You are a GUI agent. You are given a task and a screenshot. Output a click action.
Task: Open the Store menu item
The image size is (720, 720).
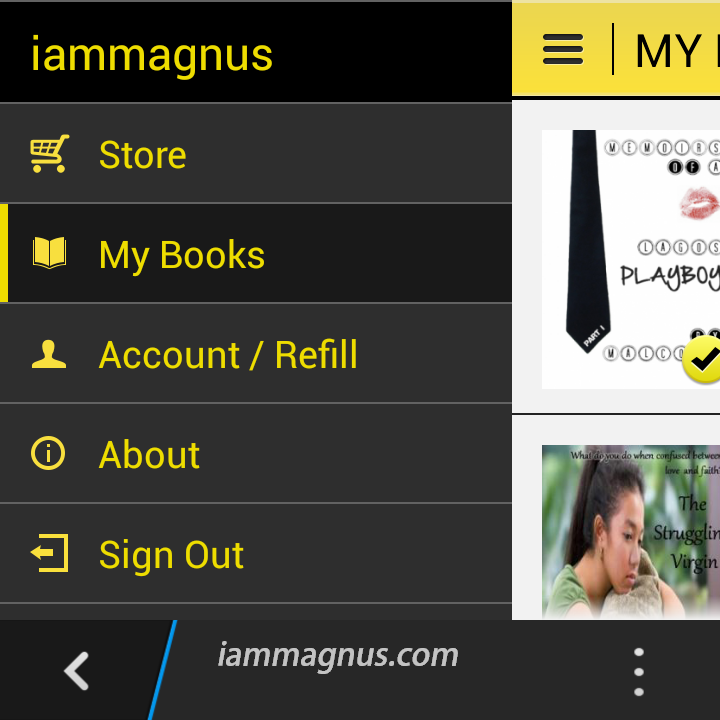click(256, 153)
